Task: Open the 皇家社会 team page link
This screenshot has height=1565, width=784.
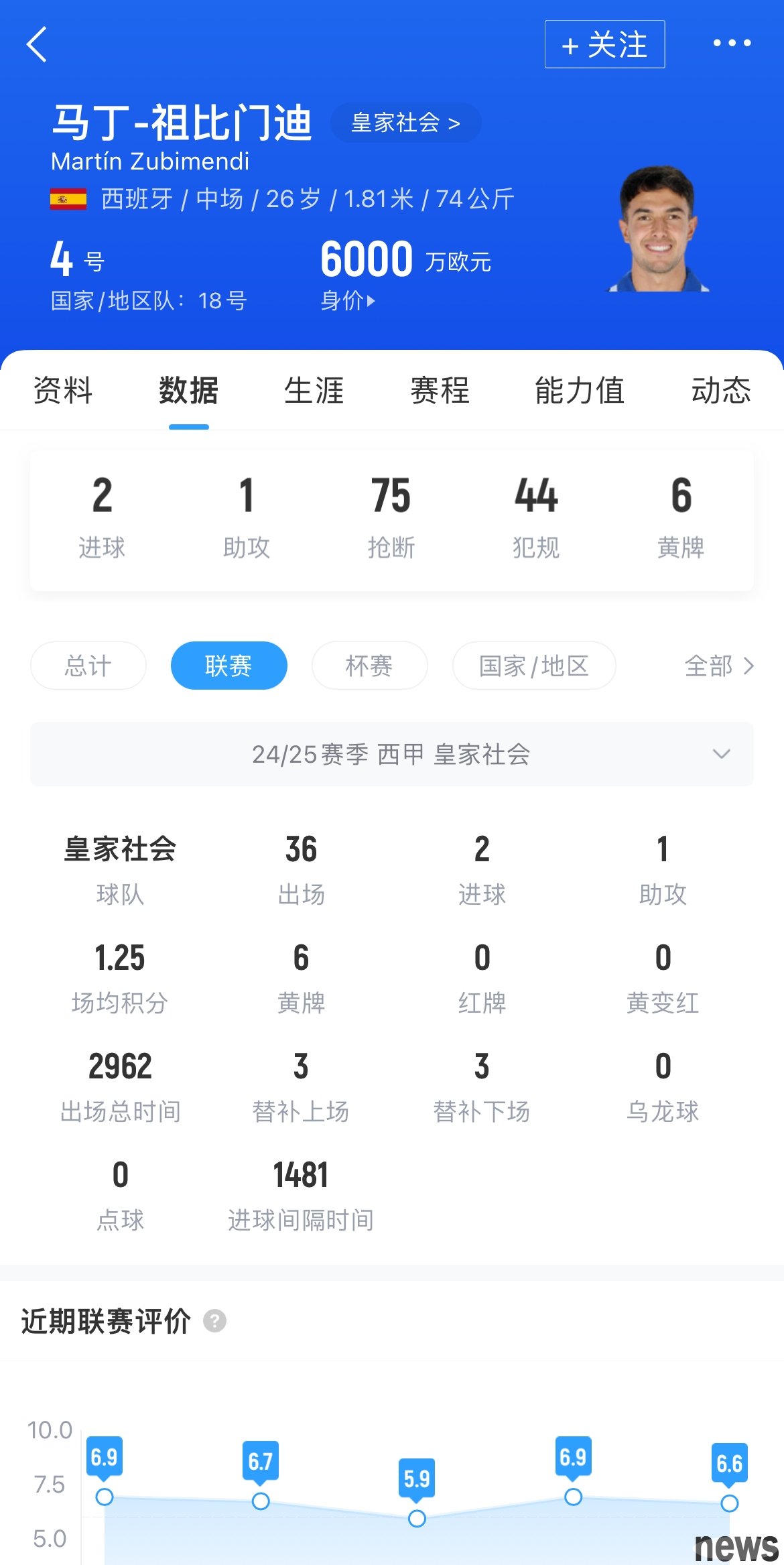Action: [x=405, y=123]
